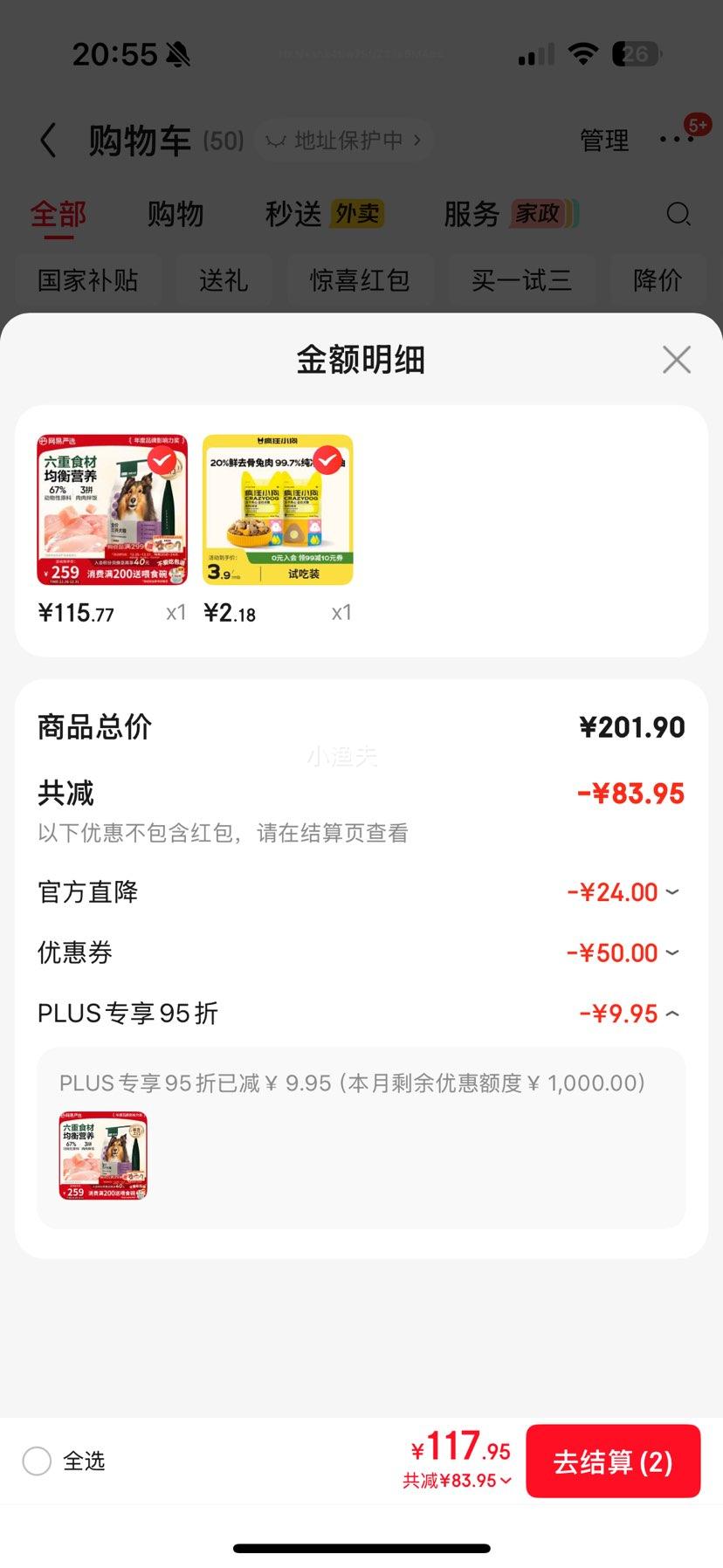Tap the back arrow to exit cart
723x1568 pixels.
[48, 141]
